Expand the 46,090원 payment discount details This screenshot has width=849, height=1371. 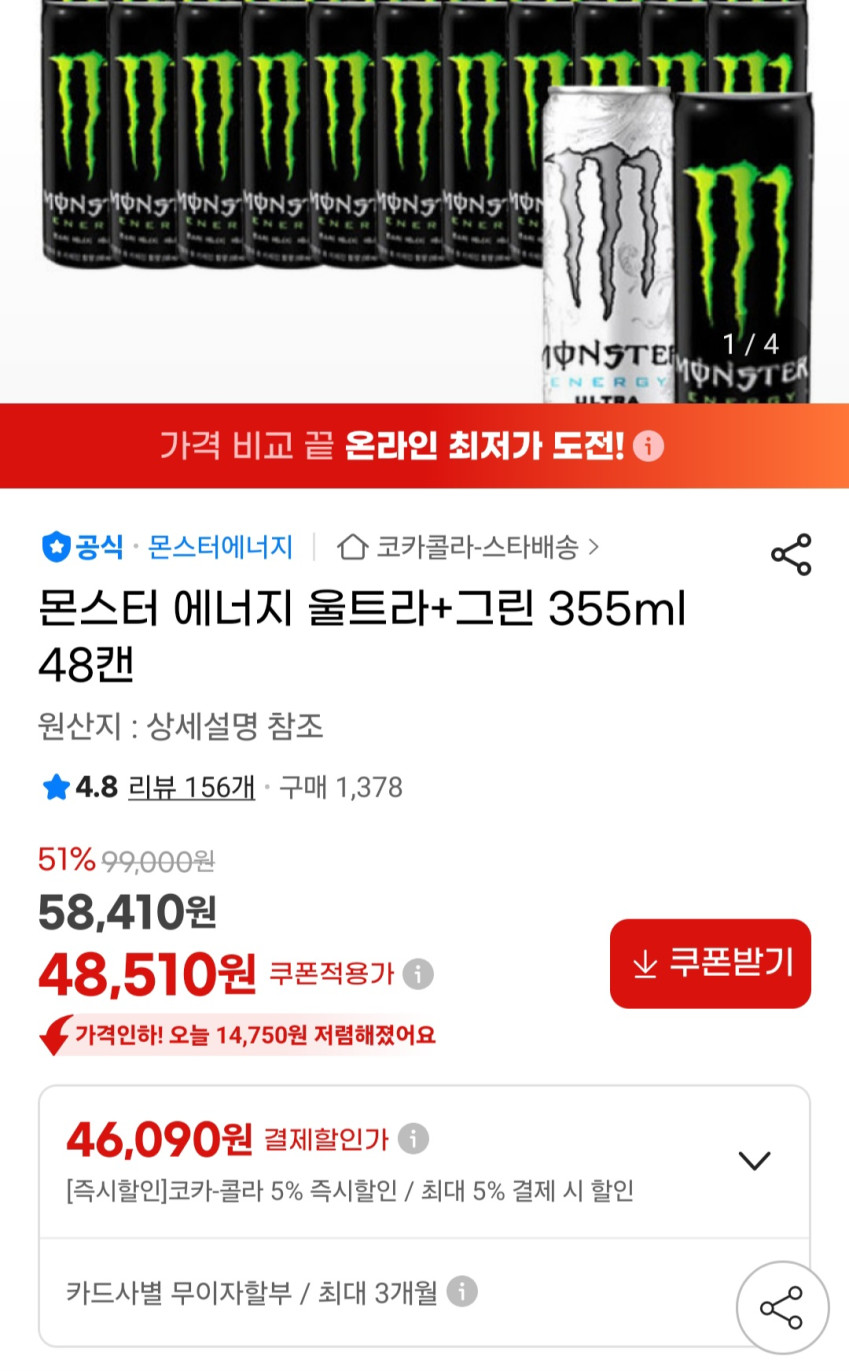(753, 1160)
